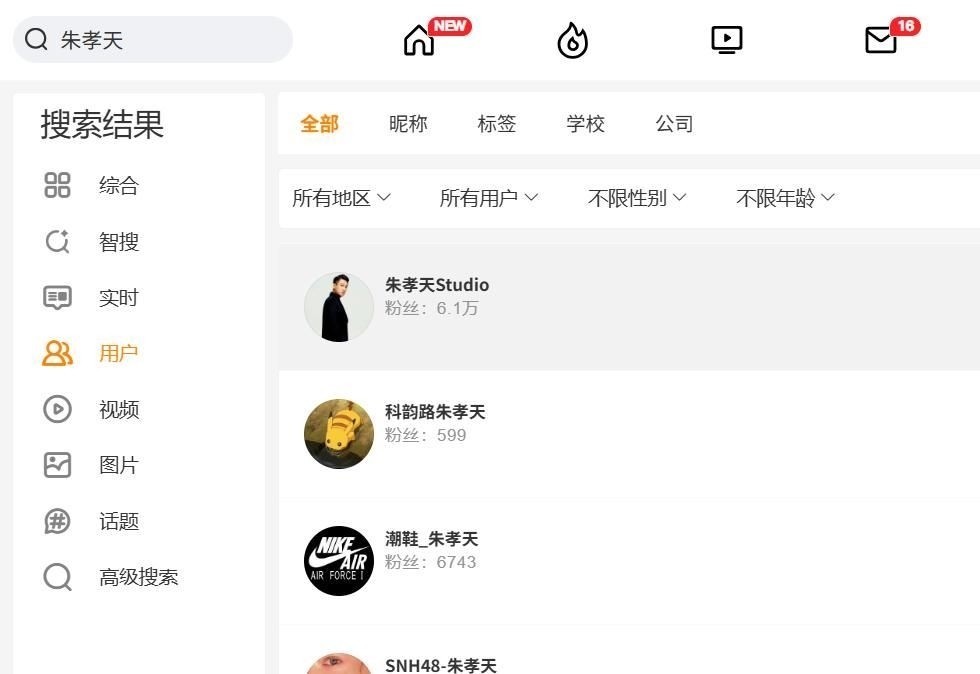
Task: Open the video play icon
Action: coord(727,40)
